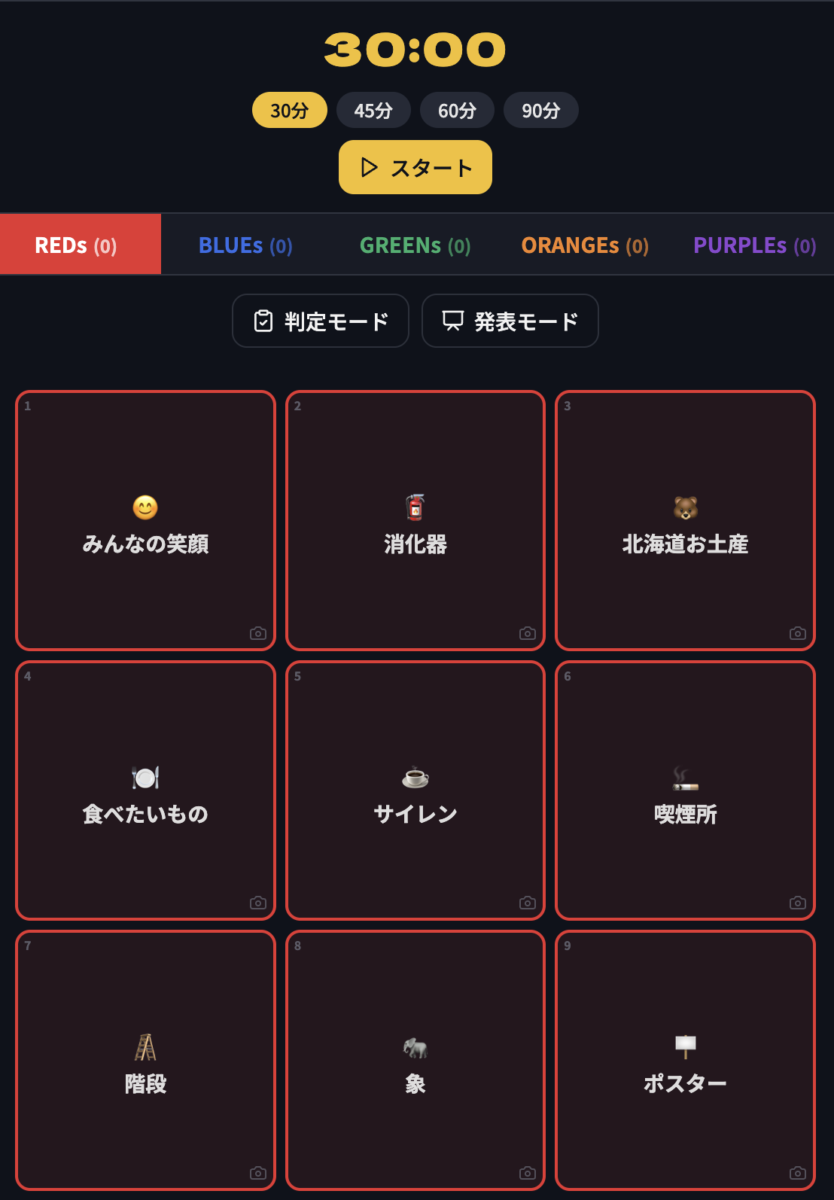Enter 発表モード
834x1200 pixels.
[510, 321]
